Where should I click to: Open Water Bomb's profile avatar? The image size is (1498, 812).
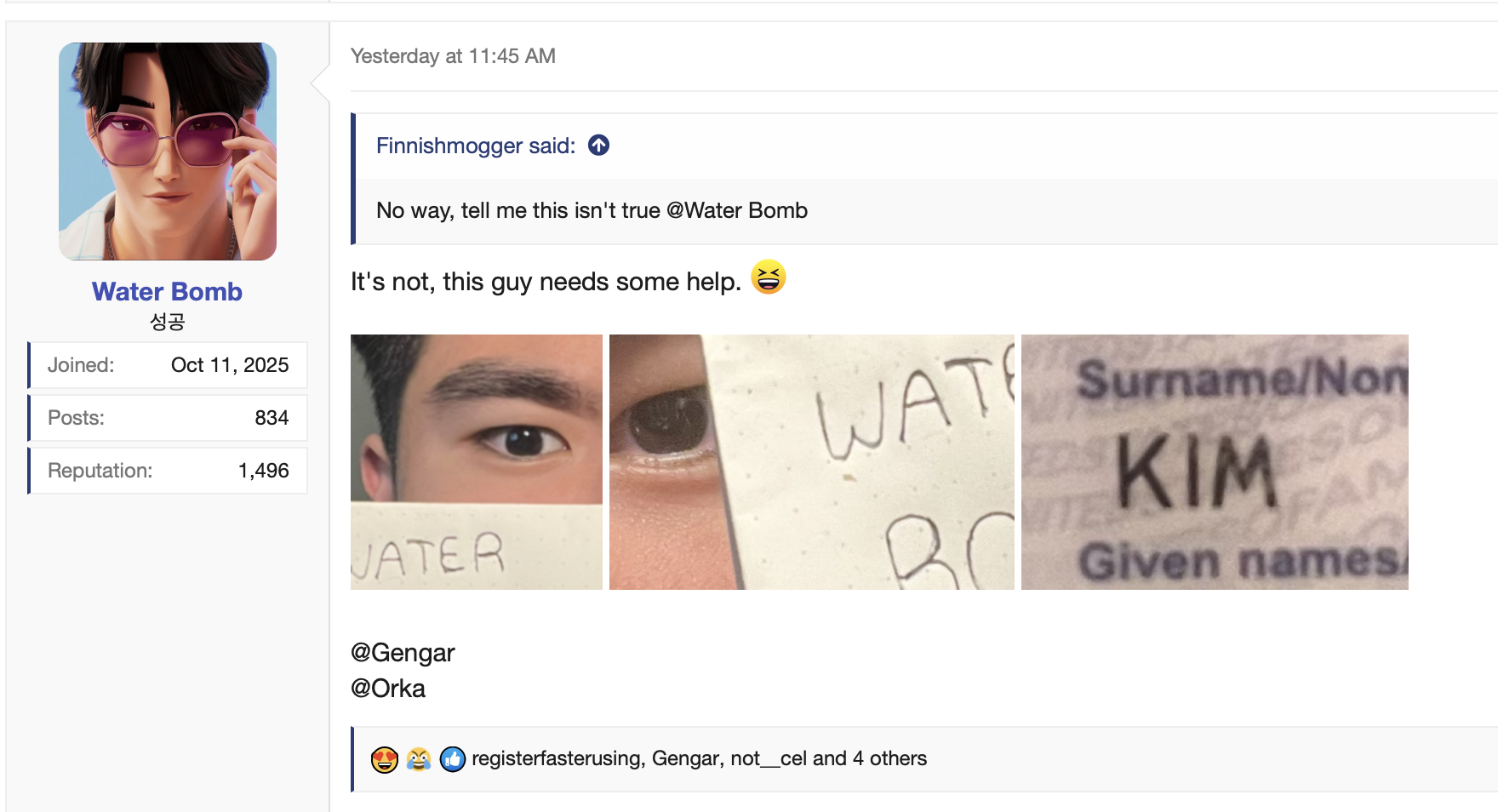click(x=168, y=152)
